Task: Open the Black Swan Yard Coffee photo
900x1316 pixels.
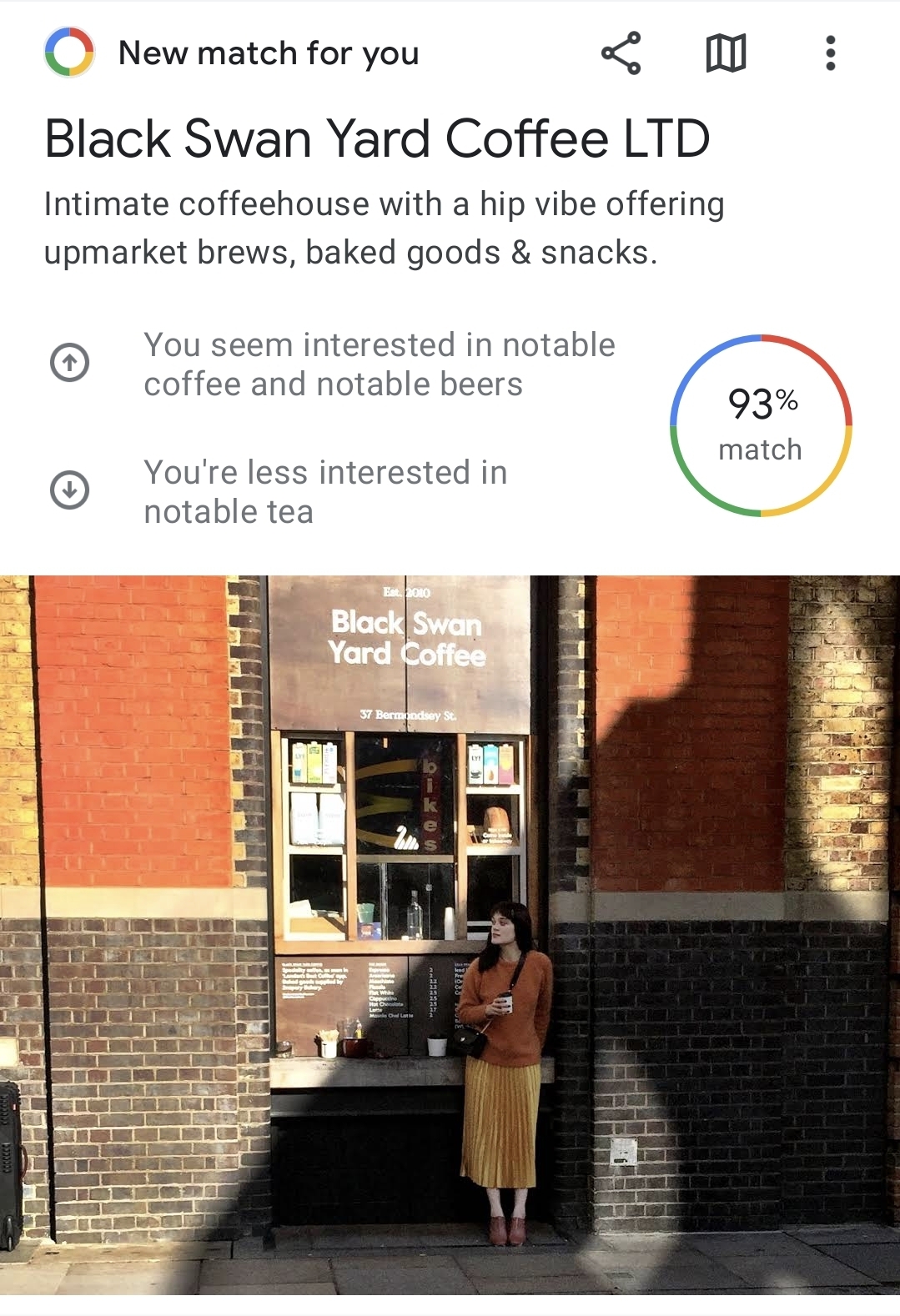Action: point(450,934)
